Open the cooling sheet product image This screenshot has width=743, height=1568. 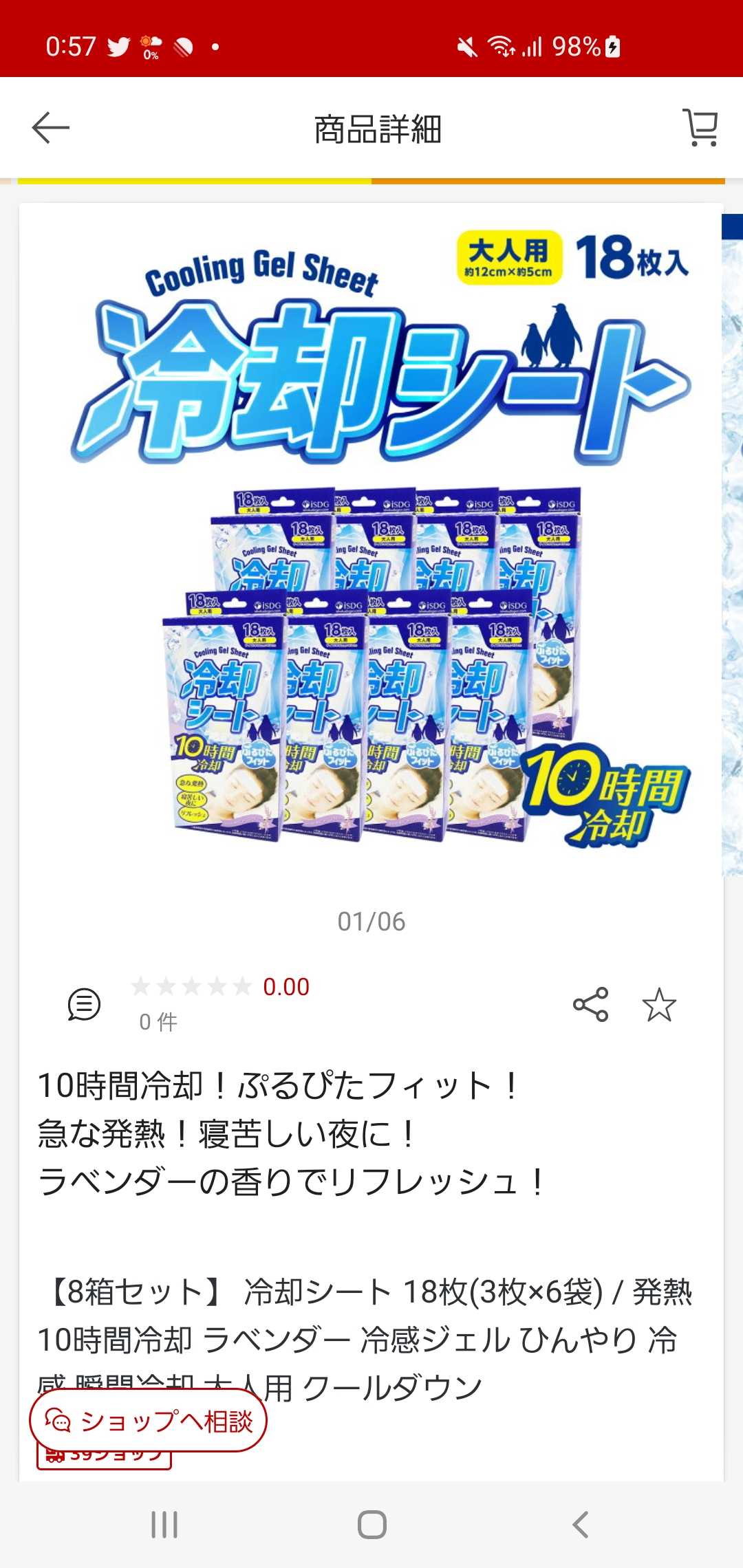pos(371,540)
